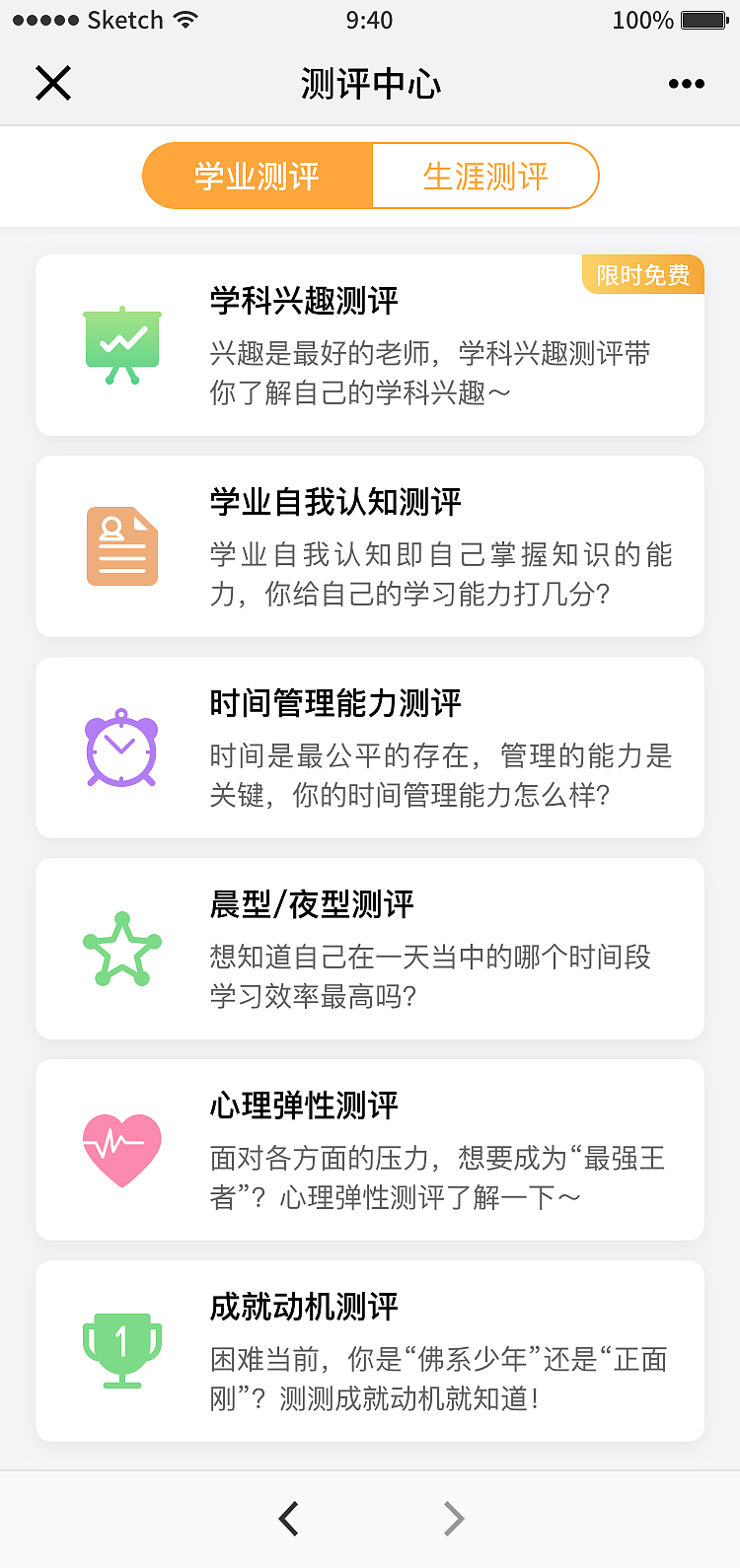Open the more options ellipsis menu
The image size is (740, 1568).
click(685, 84)
